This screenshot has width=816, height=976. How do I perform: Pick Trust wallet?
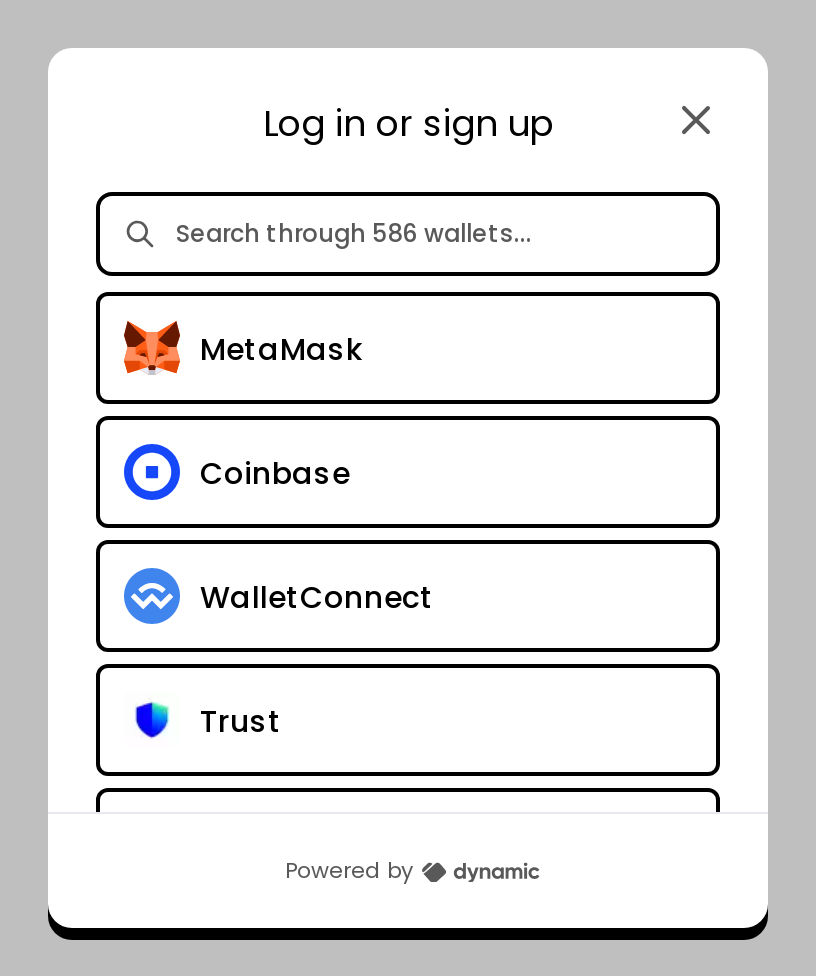coord(408,720)
